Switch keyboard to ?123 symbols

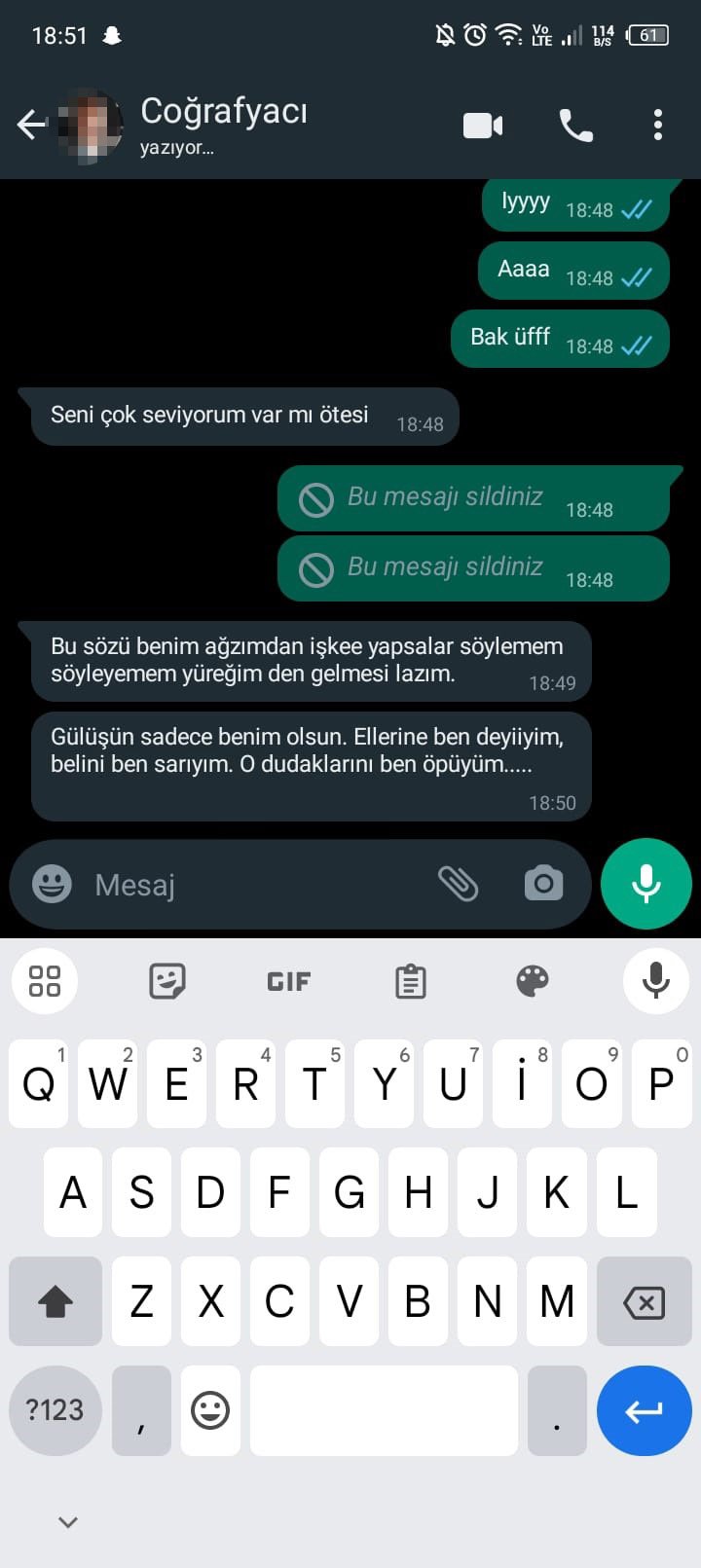click(55, 1410)
